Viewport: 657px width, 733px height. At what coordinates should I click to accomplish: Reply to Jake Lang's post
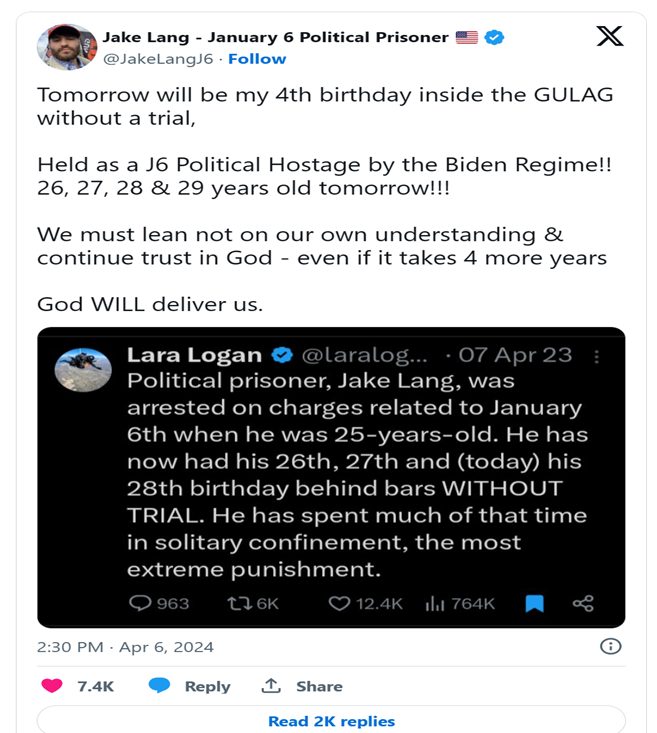pos(190,686)
